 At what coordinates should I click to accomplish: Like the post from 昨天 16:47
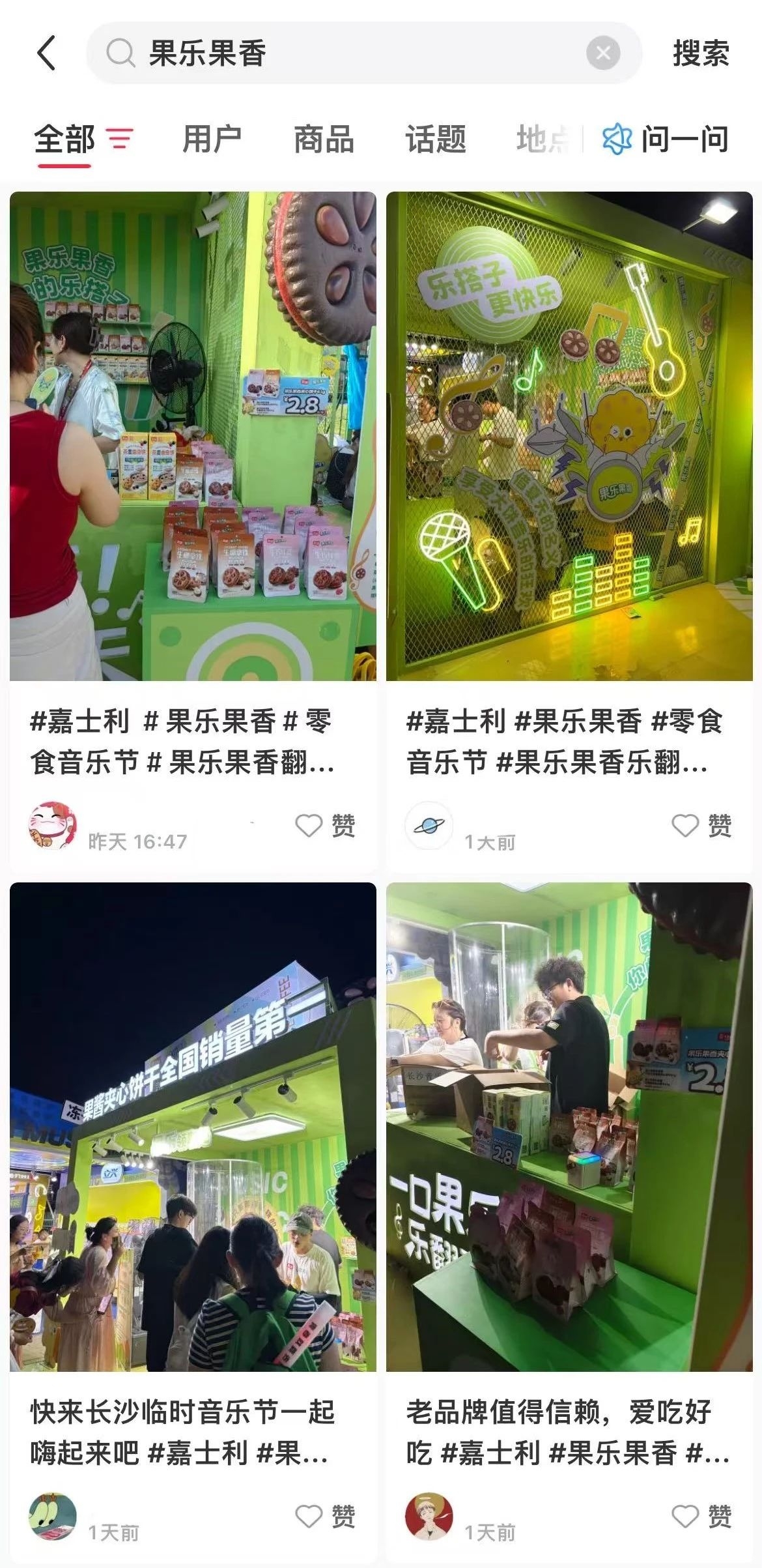coord(325,826)
